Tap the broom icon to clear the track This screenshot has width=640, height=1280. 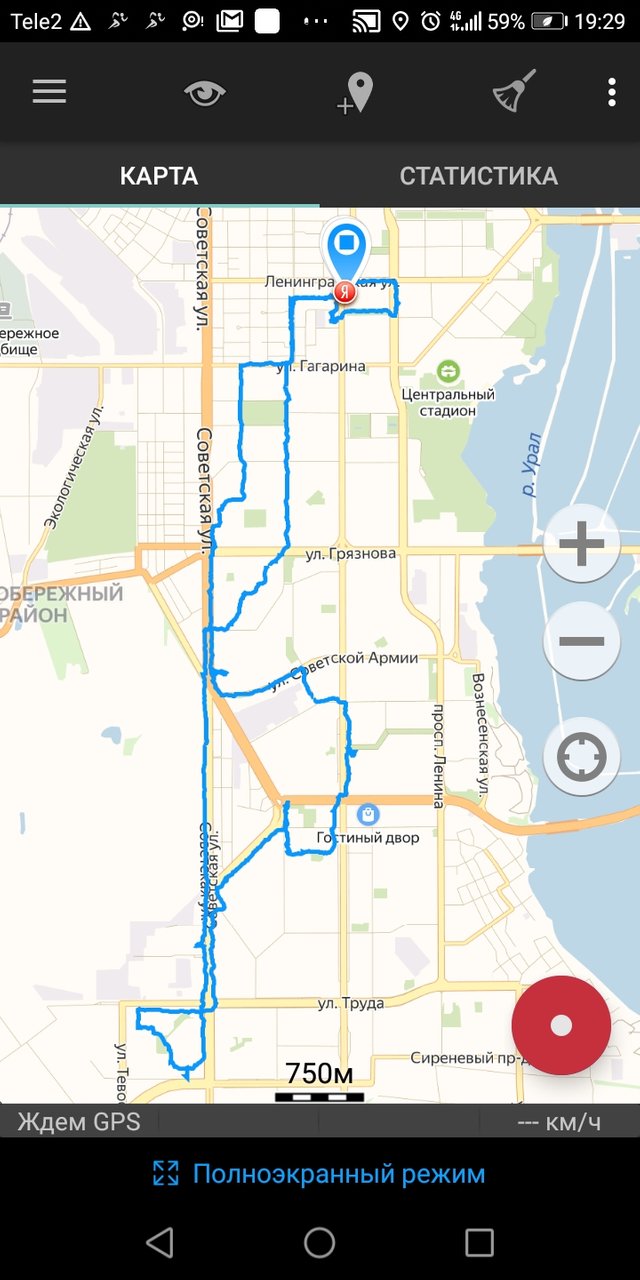514,91
